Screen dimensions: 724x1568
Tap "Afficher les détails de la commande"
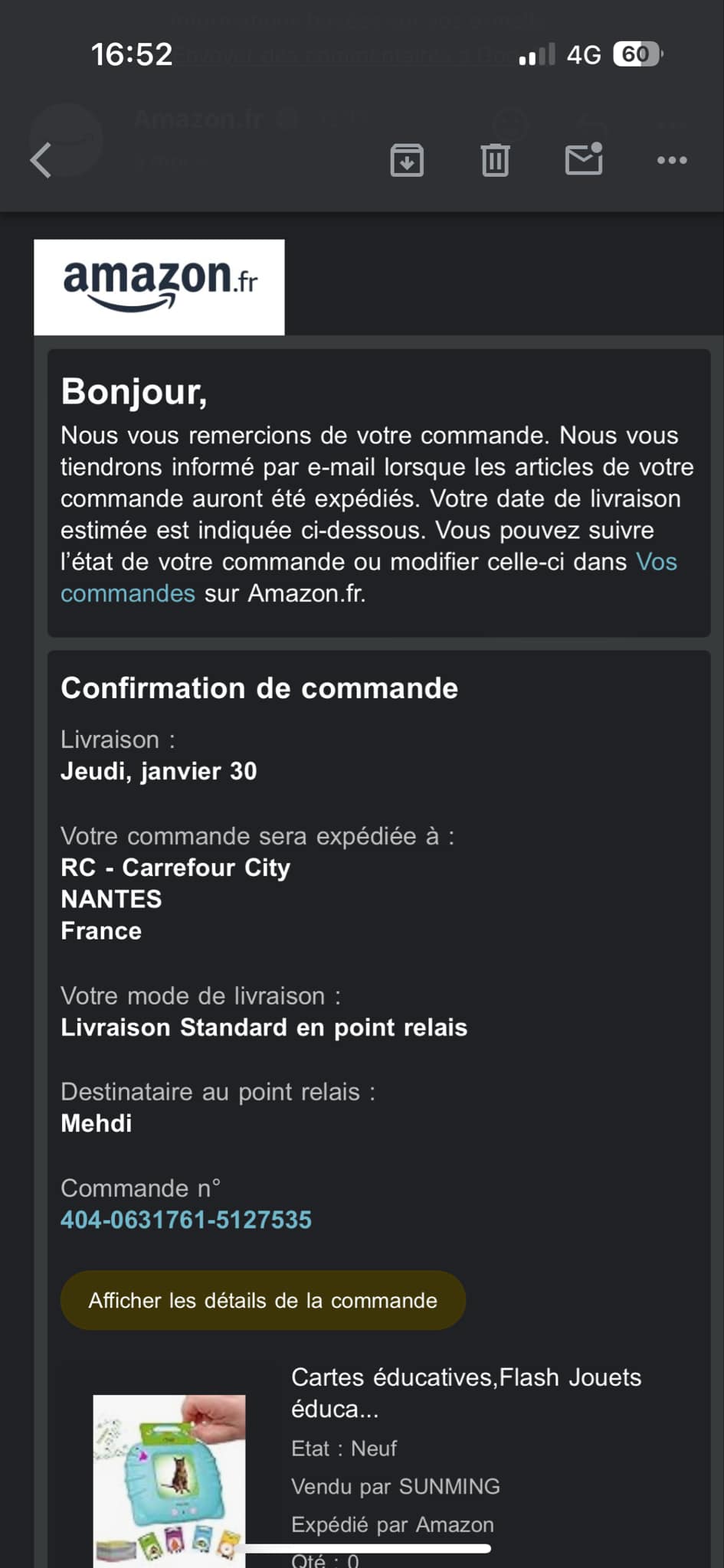[263, 1300]
